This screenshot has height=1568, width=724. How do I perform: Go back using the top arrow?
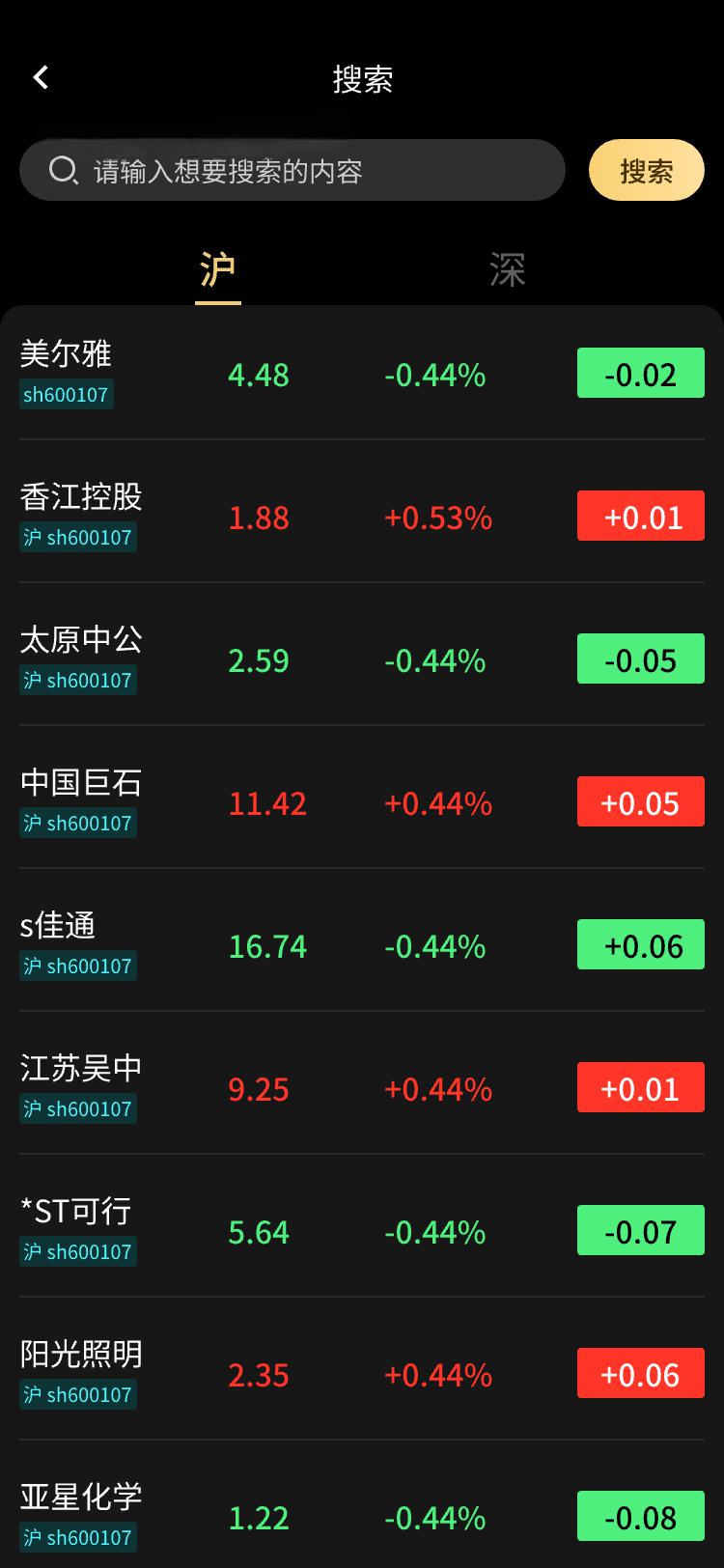point(41,78)
